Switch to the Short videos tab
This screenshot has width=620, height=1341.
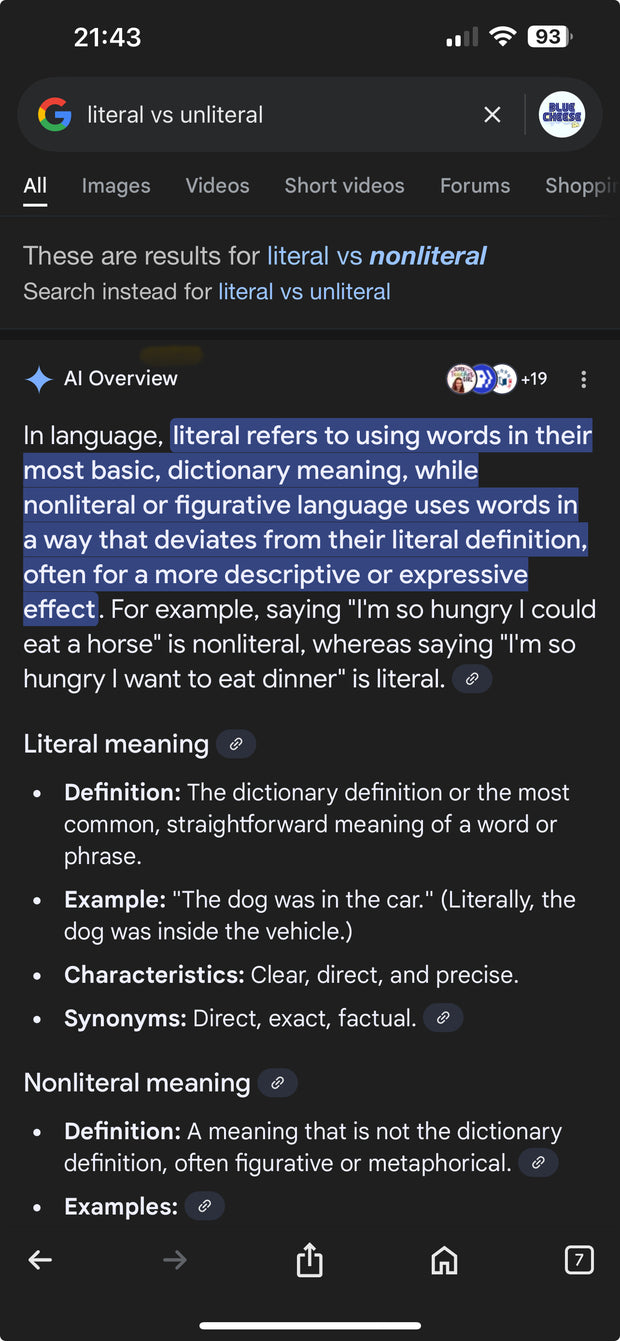[344, 186]
